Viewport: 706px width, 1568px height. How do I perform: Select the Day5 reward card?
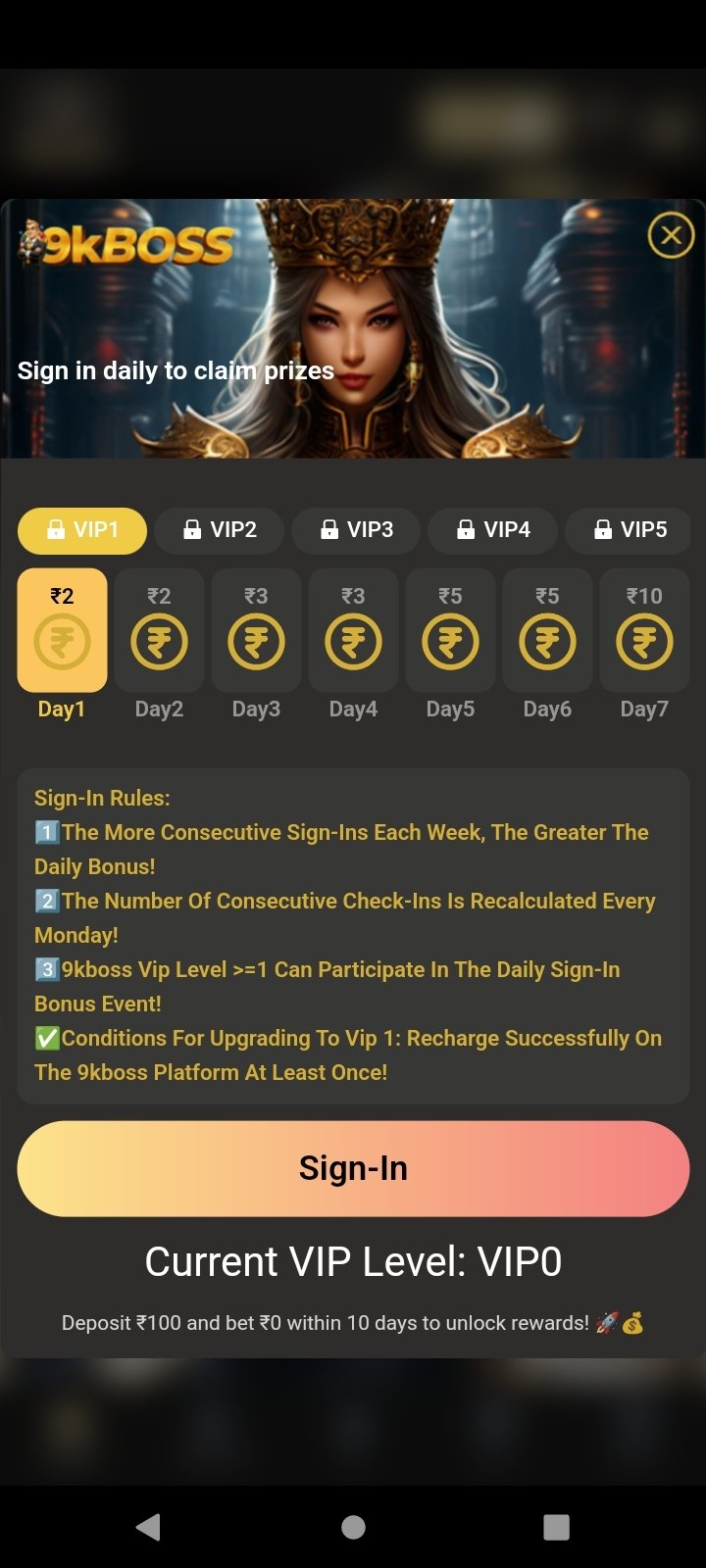450,630
